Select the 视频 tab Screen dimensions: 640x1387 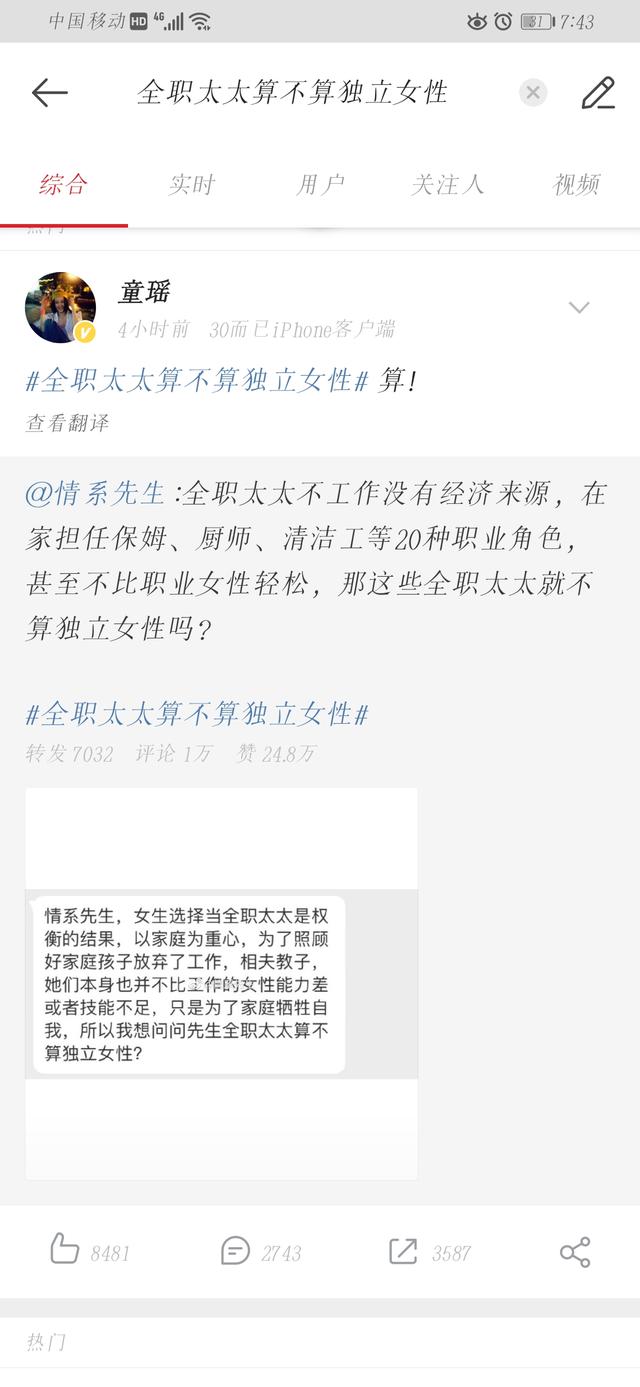pos(577,184)
